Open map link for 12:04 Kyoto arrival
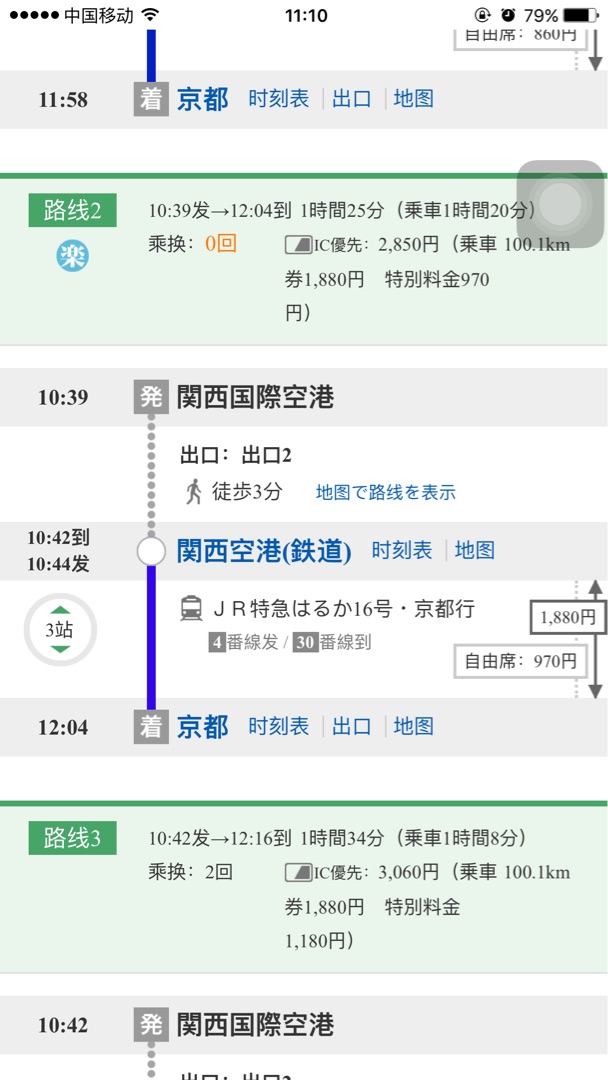 [413, 727]
